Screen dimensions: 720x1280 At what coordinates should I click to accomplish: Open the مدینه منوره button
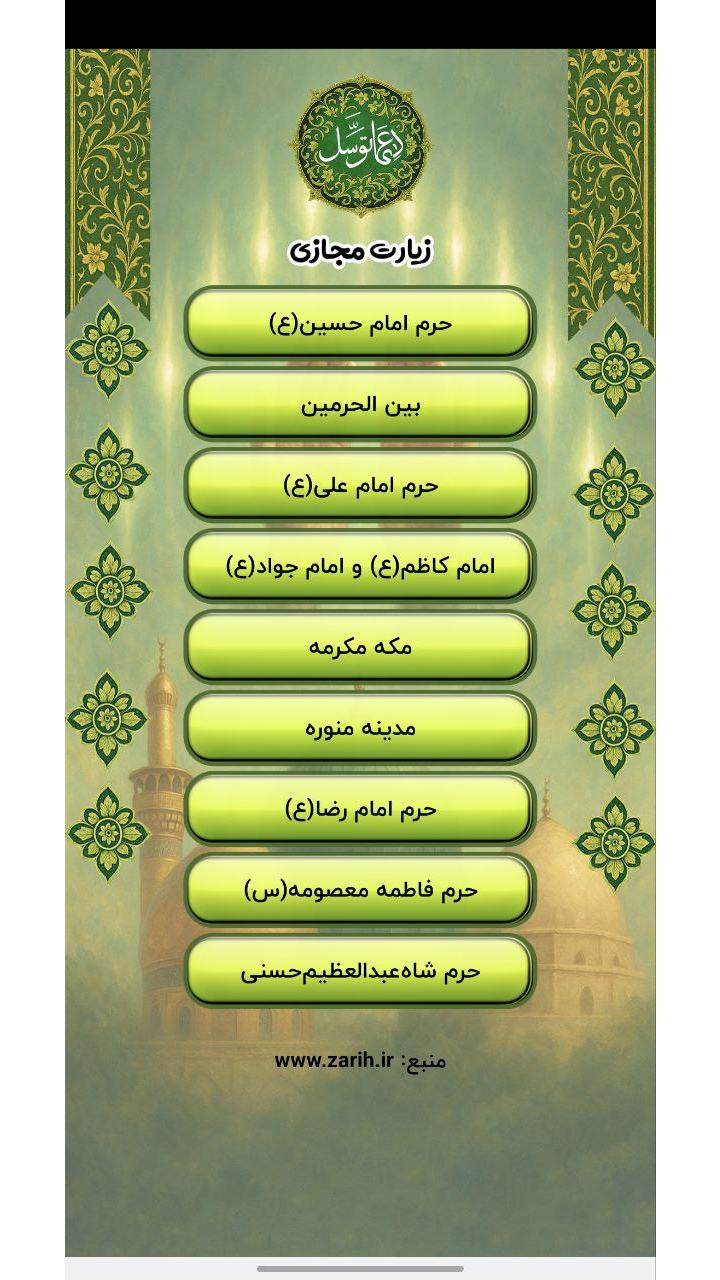[x=360, y=728]
